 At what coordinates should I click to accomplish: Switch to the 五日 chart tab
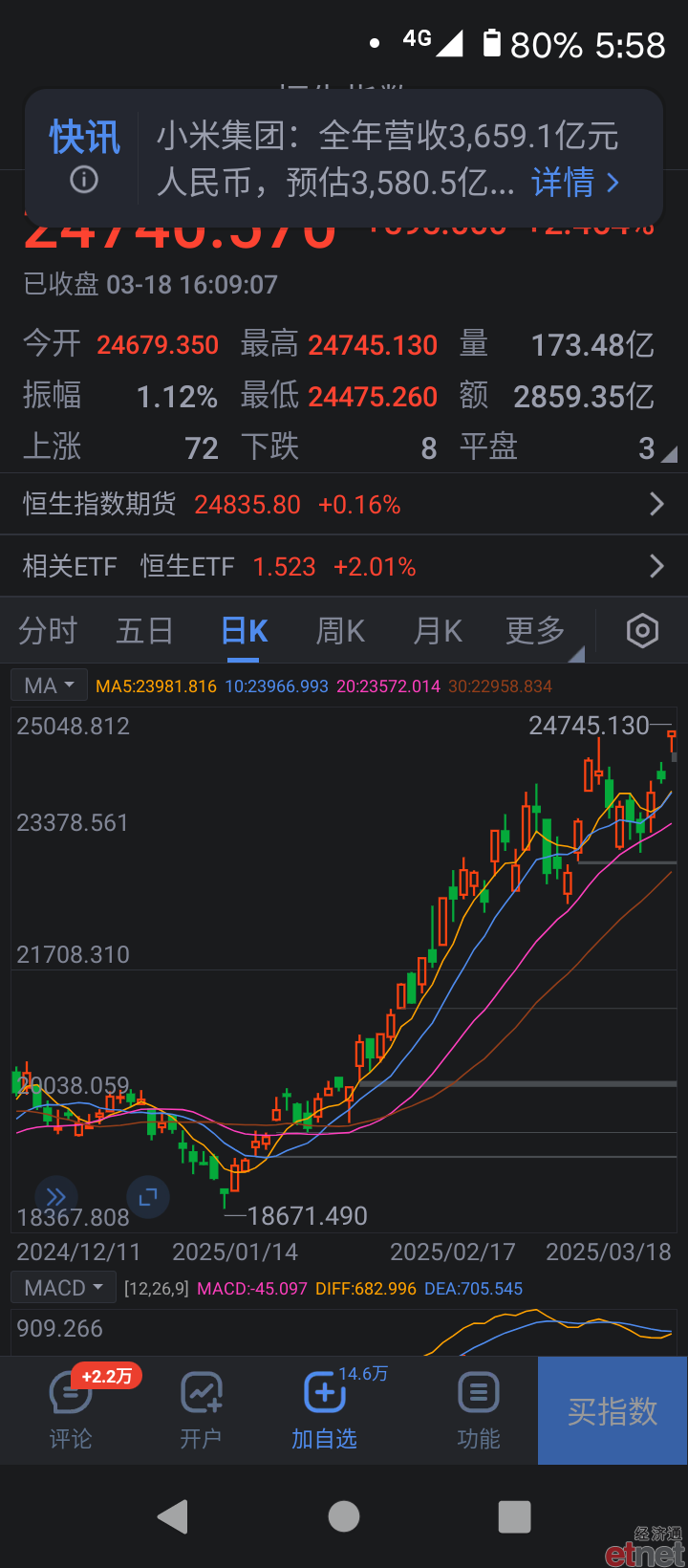[x=144, y=631]
